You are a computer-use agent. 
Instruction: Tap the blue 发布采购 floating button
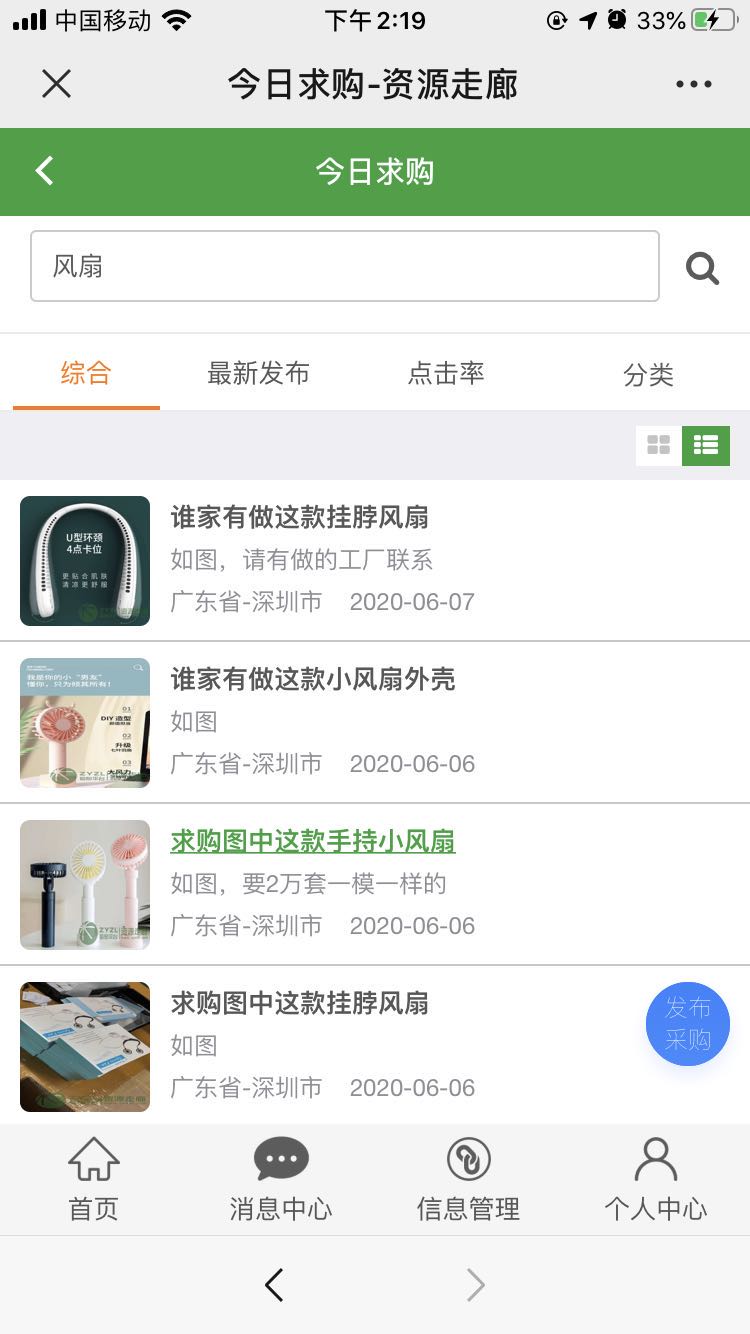click(x=688, y=1024)
